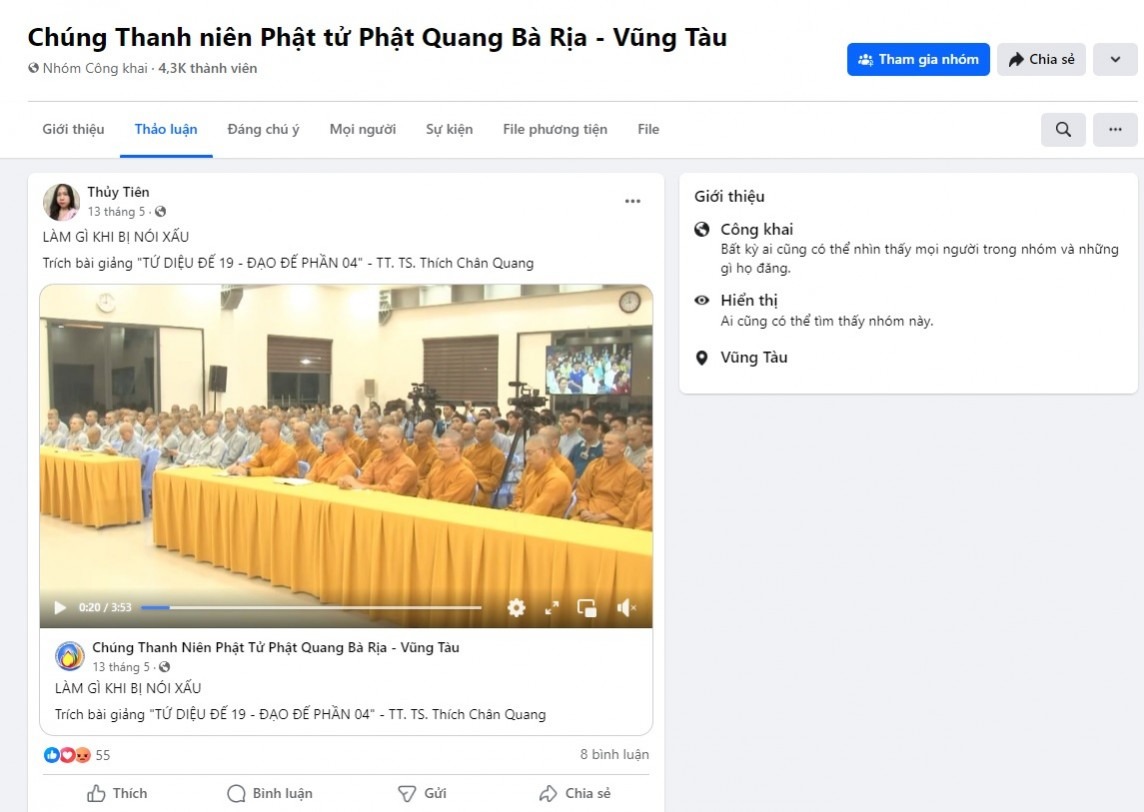The image size is (1144, 812).
Task: Share the group via top Chia sẻ button
Action: 1041,59
